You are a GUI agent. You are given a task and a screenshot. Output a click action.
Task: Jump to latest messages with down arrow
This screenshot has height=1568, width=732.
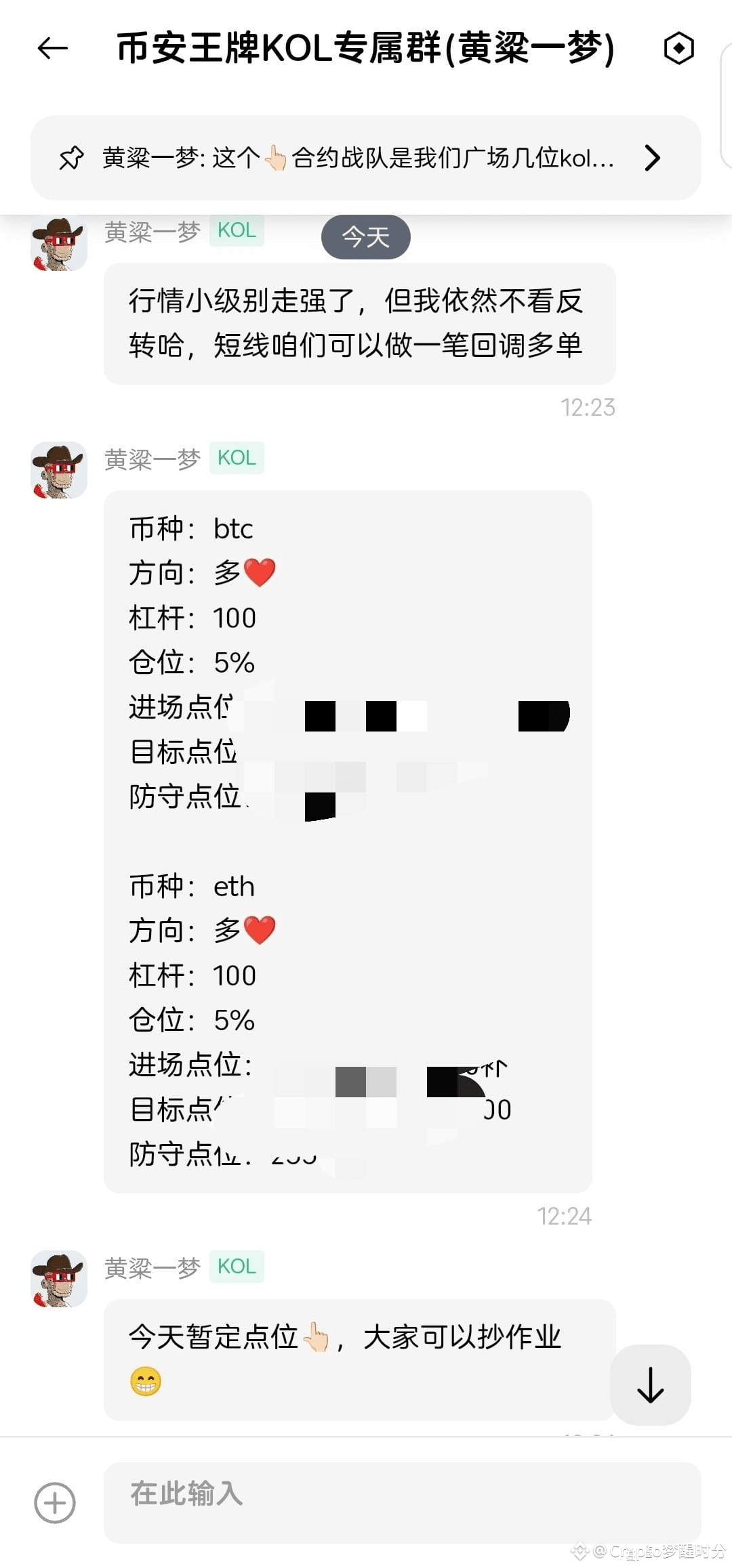point(650,1384)
